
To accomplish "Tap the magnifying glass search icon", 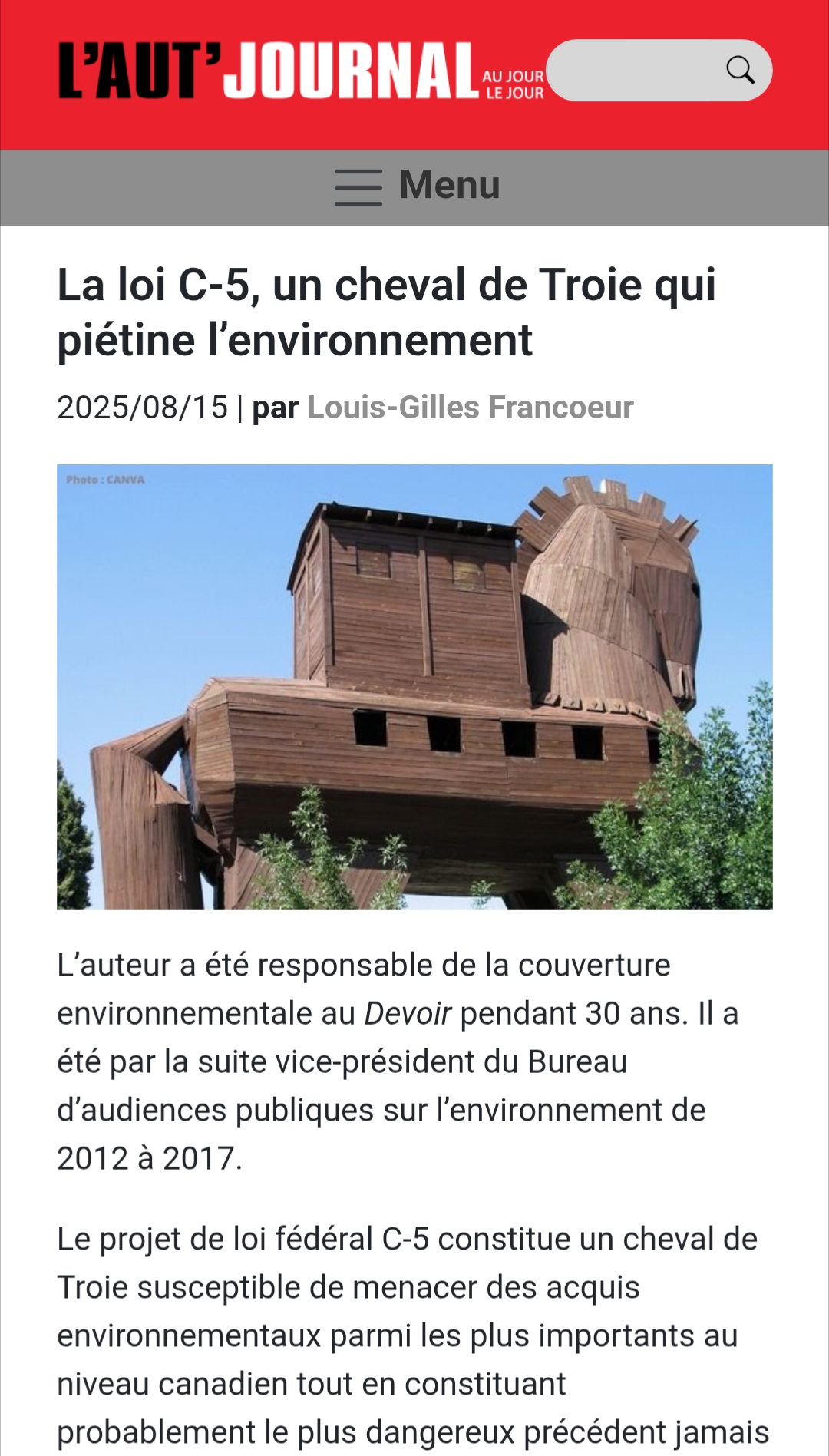I will coord(740,70).
